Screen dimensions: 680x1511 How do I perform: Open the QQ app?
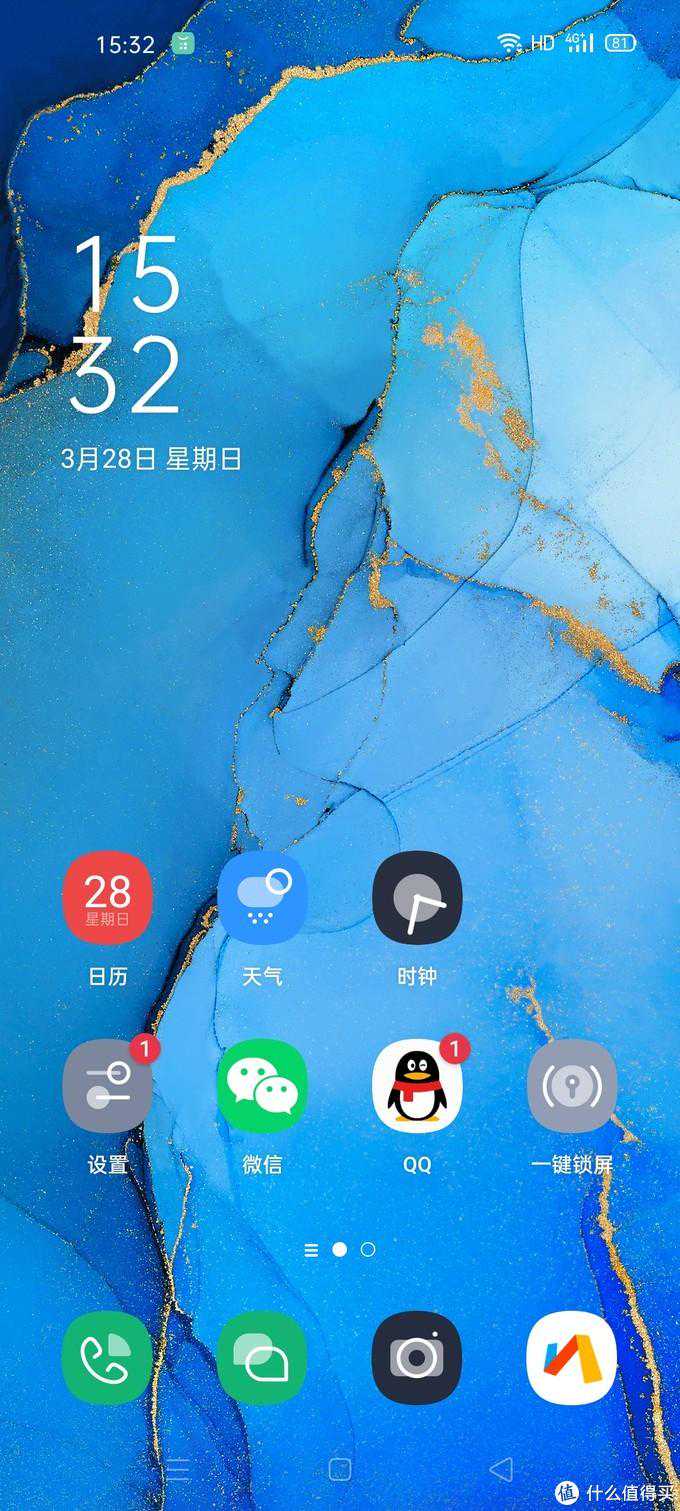(x=417, y=1085)
